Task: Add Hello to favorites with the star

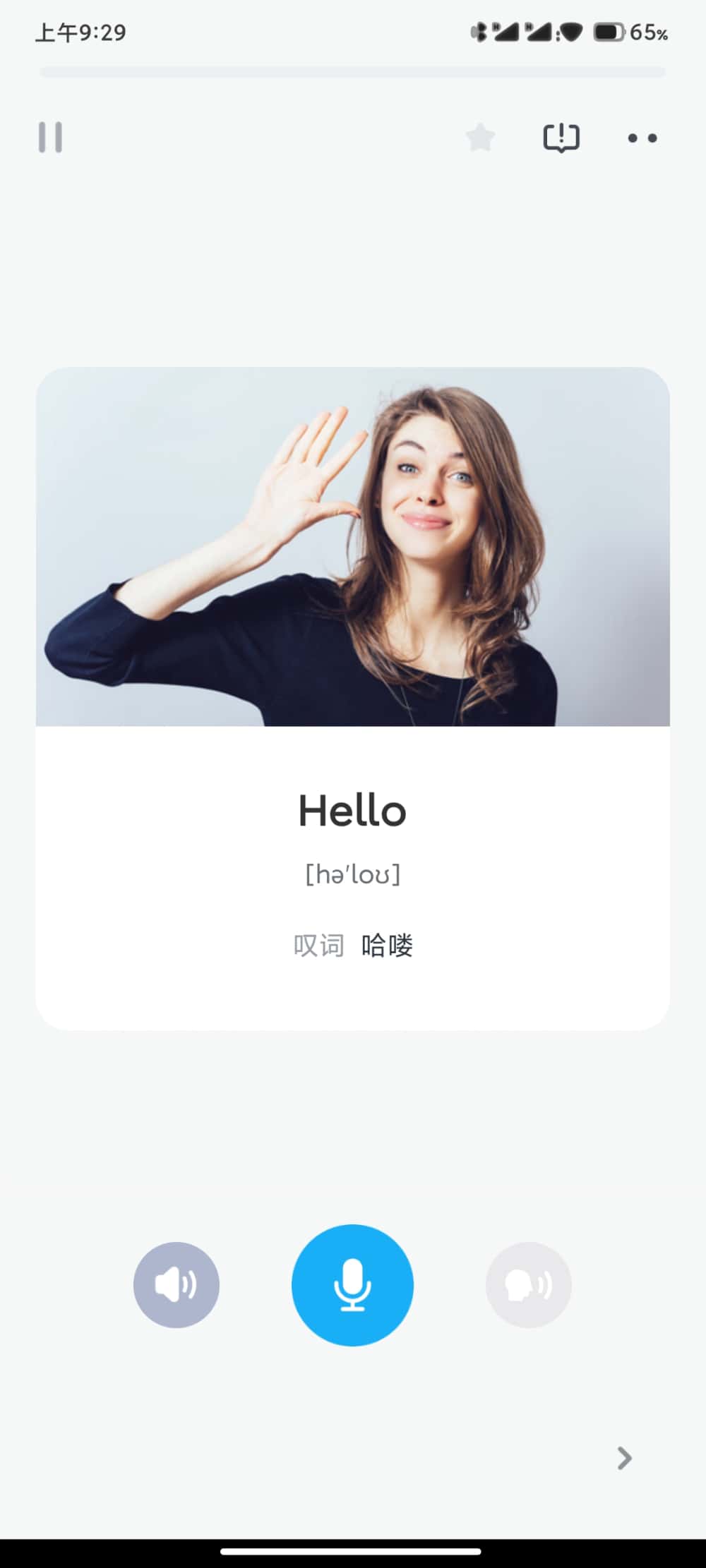Action: [x=480, y=138]
